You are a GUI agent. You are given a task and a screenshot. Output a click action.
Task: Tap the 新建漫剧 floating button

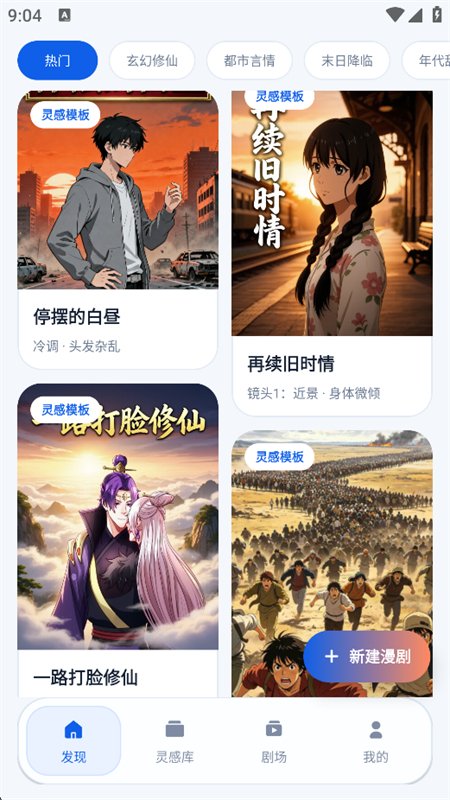(367, 657)
